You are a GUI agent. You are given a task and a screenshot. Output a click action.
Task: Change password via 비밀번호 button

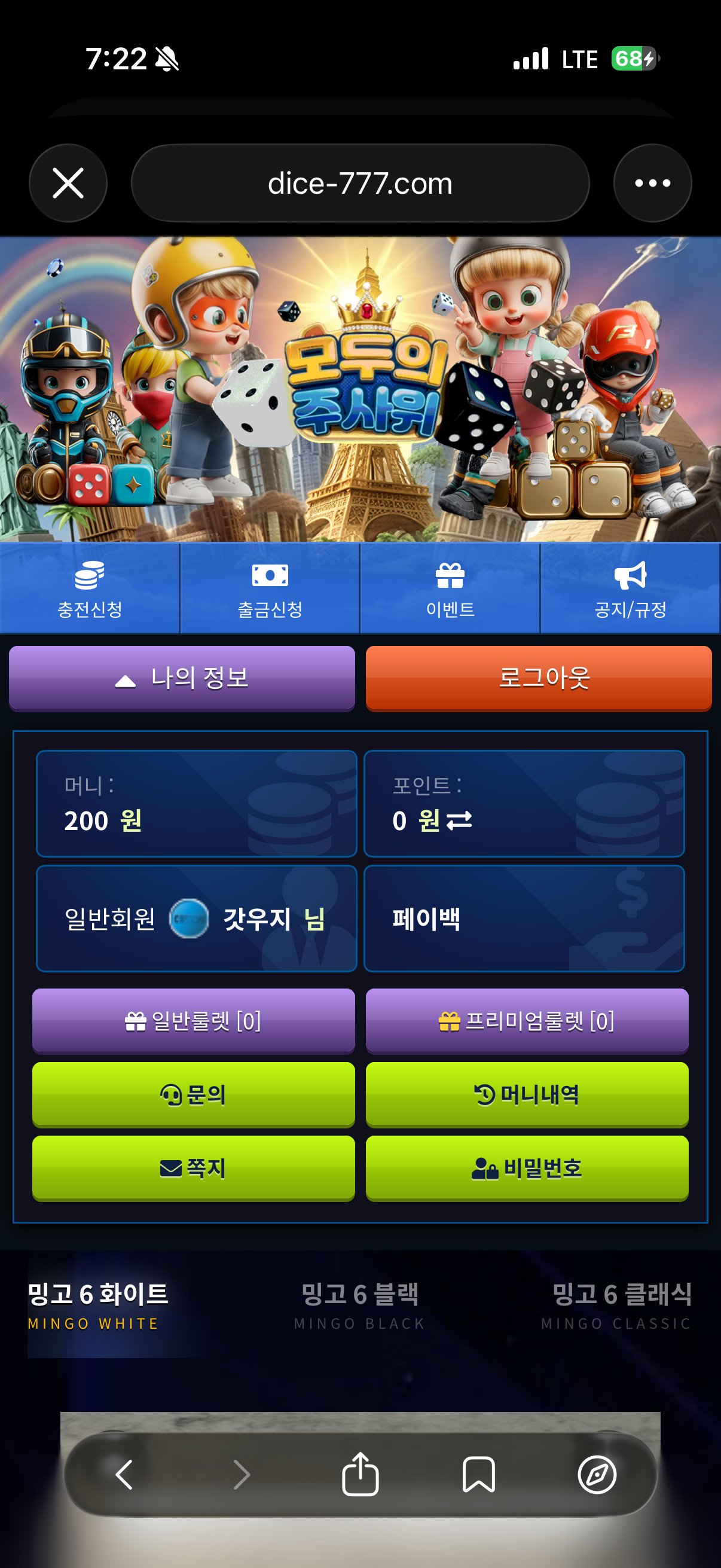click(x=527, y=1168)
